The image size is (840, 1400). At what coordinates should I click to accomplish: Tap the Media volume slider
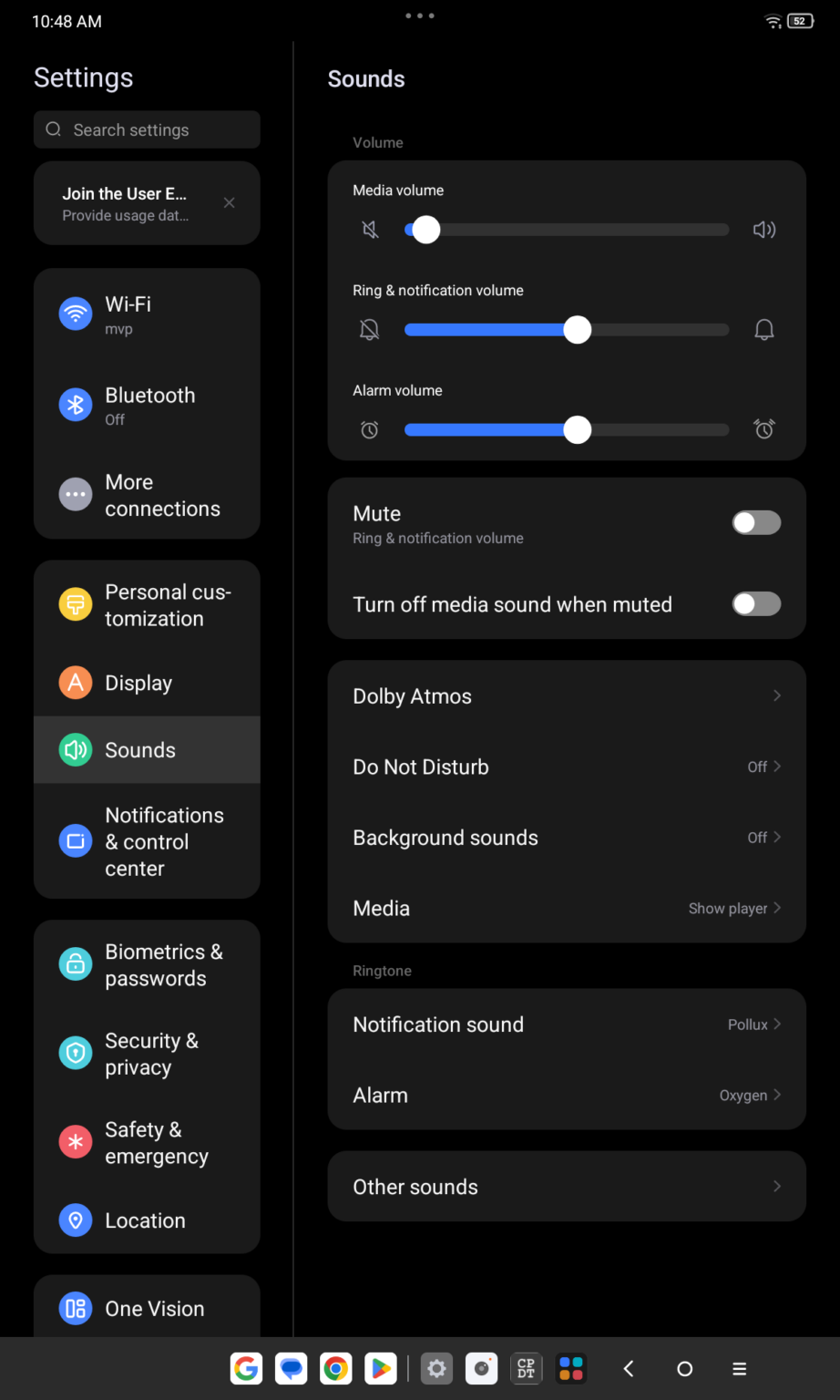566,230
